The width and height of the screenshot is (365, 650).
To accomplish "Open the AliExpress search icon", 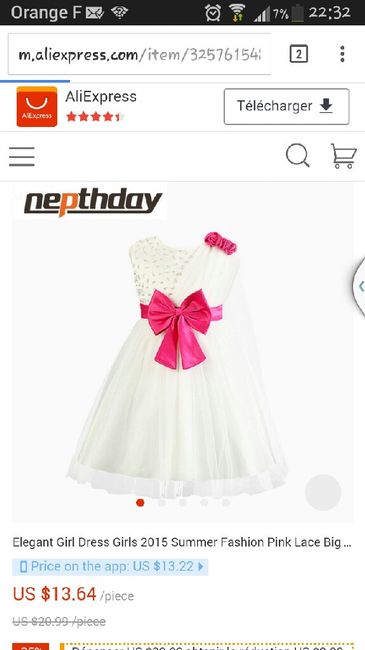I will point(298,156).
